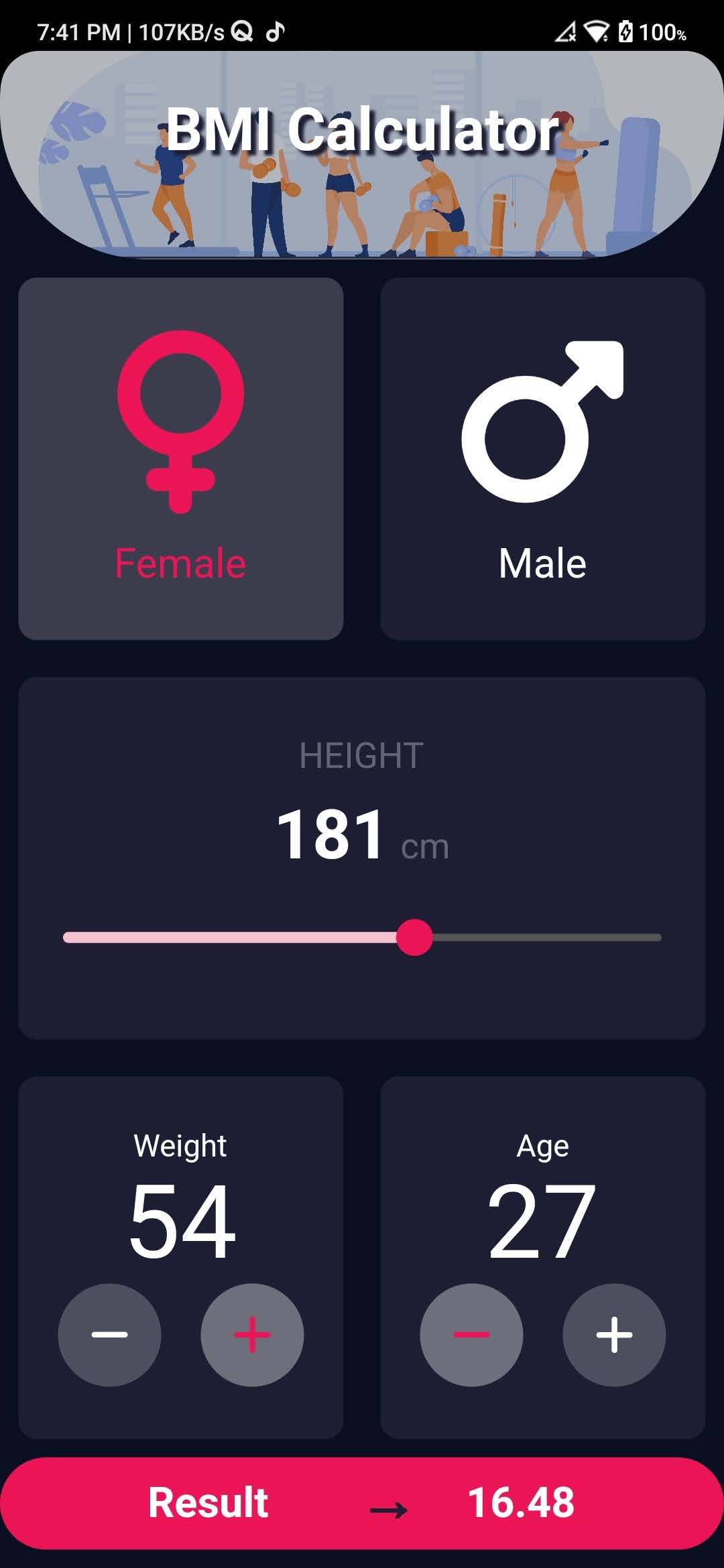Image resolution: width=724 pixels, height=1568 pixels.
Task: Tap the minus icon under Weight
Action: point(109,1335)
